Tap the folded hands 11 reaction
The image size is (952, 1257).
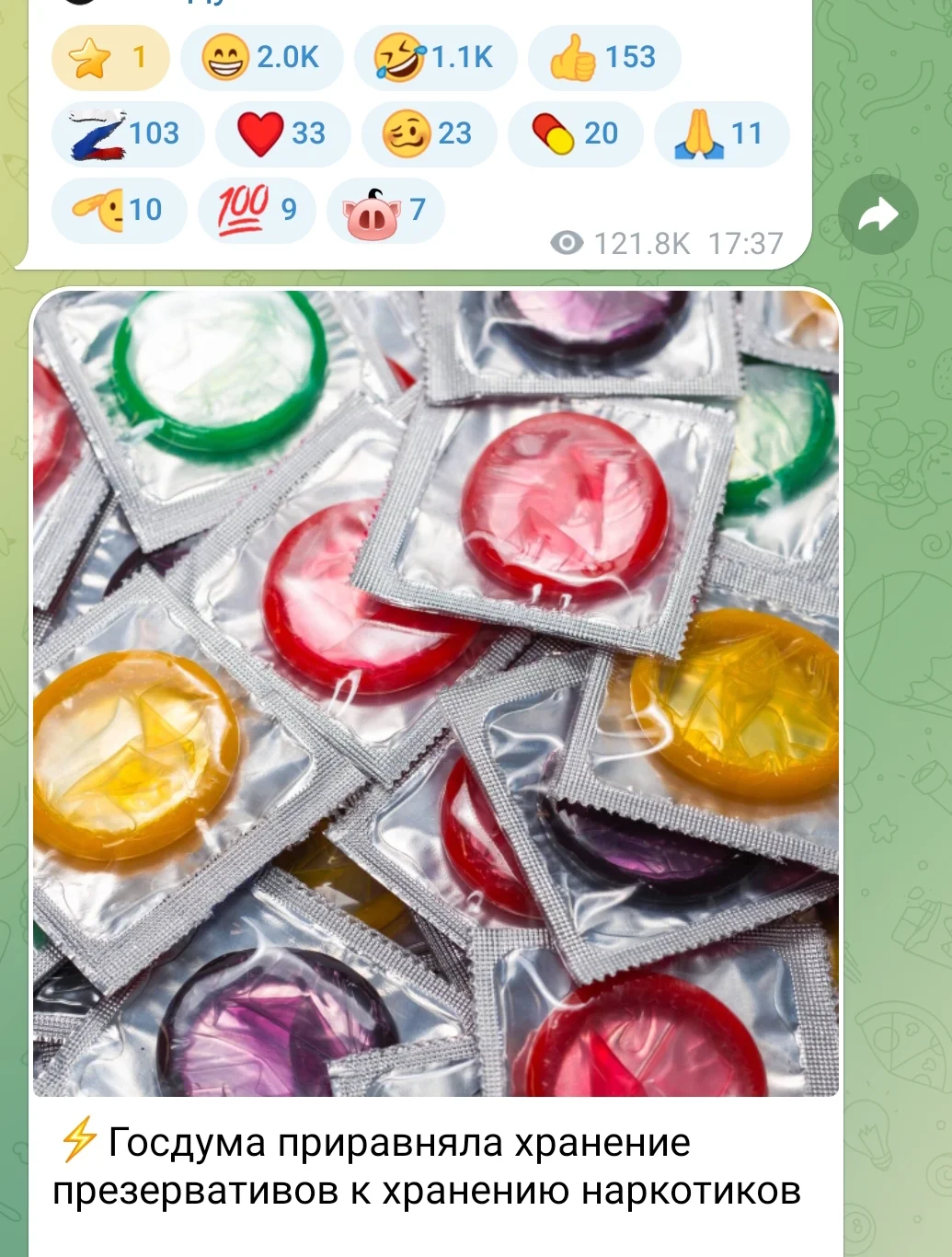721,133
